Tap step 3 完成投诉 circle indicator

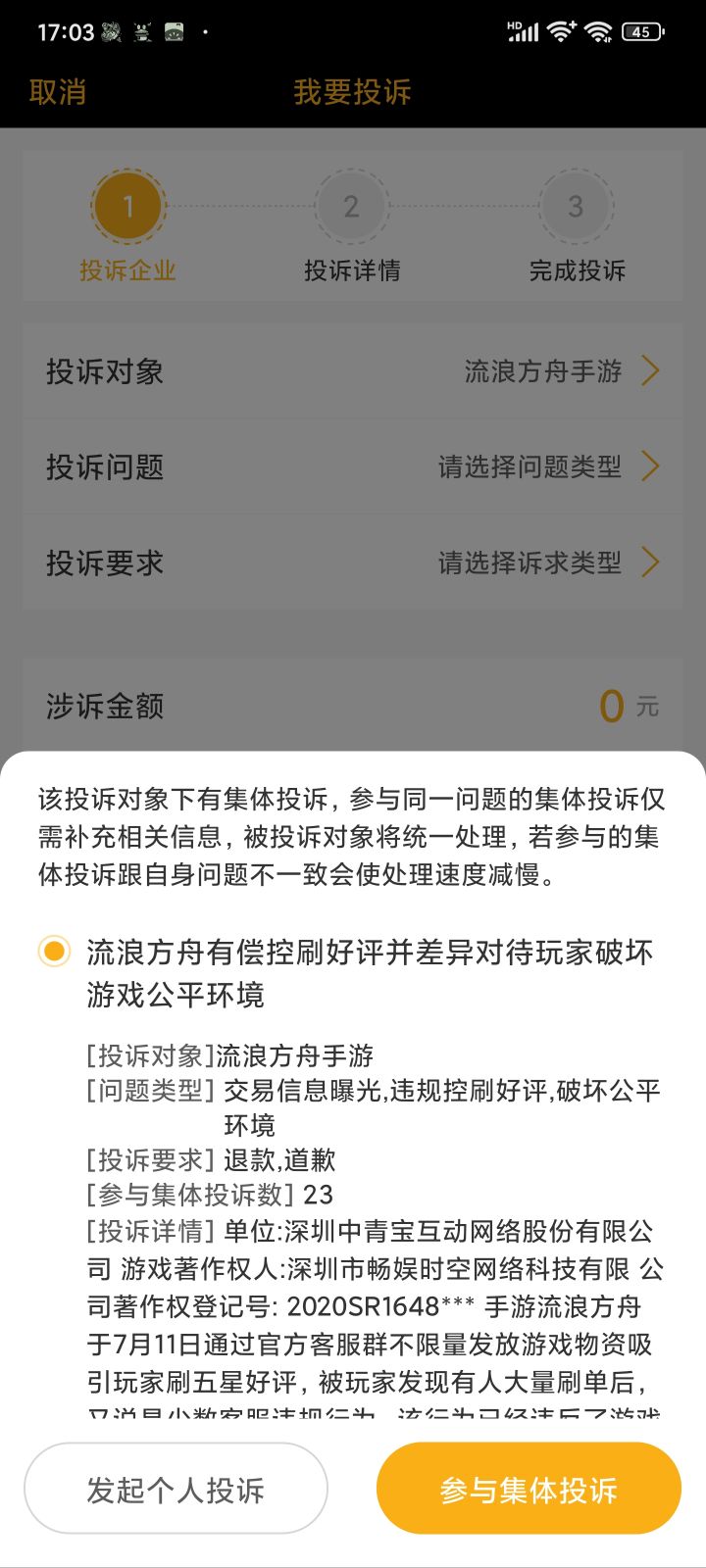pyautogui.click(x=578, y=207)
